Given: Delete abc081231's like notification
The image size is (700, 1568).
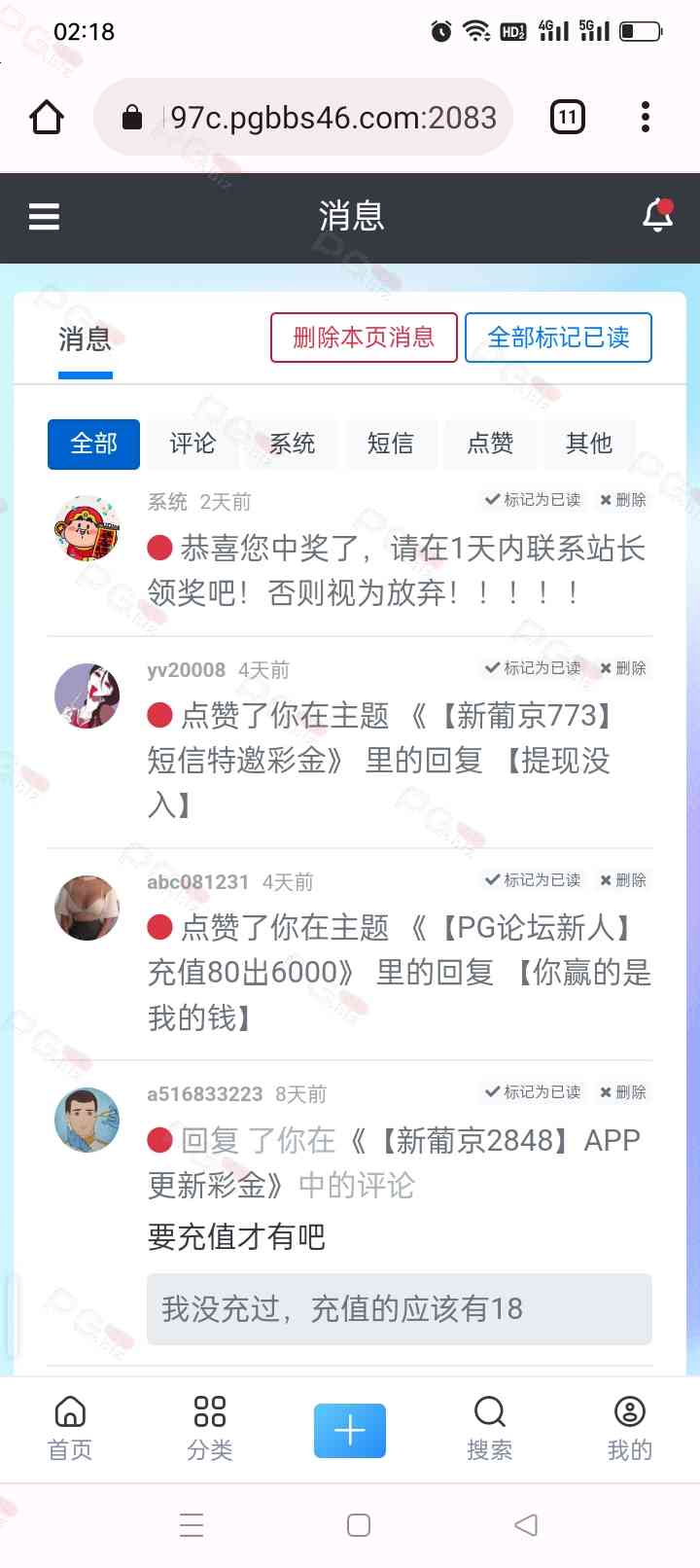Looking at the screenshot, I should pos(623,880).
